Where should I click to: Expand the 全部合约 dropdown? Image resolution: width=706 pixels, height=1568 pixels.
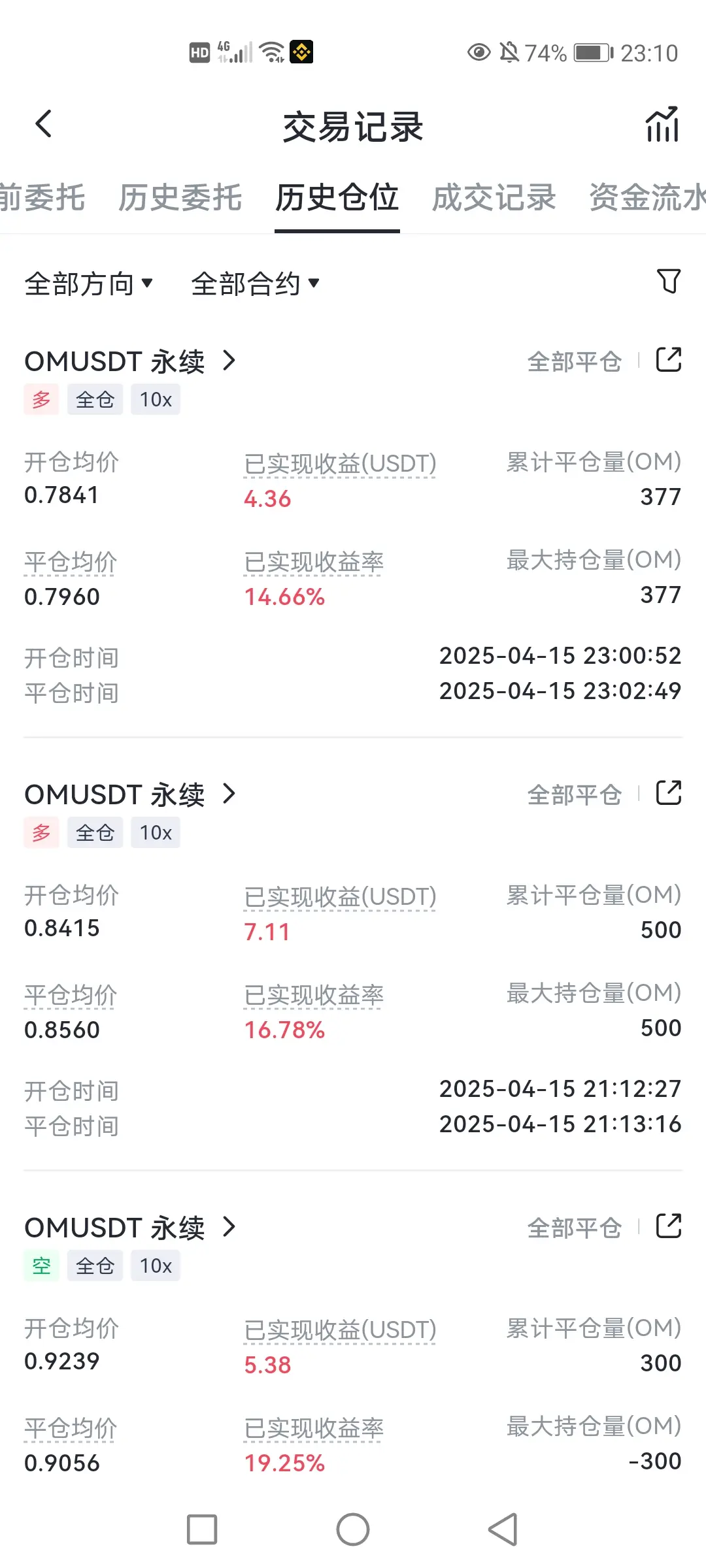(255, 284)
